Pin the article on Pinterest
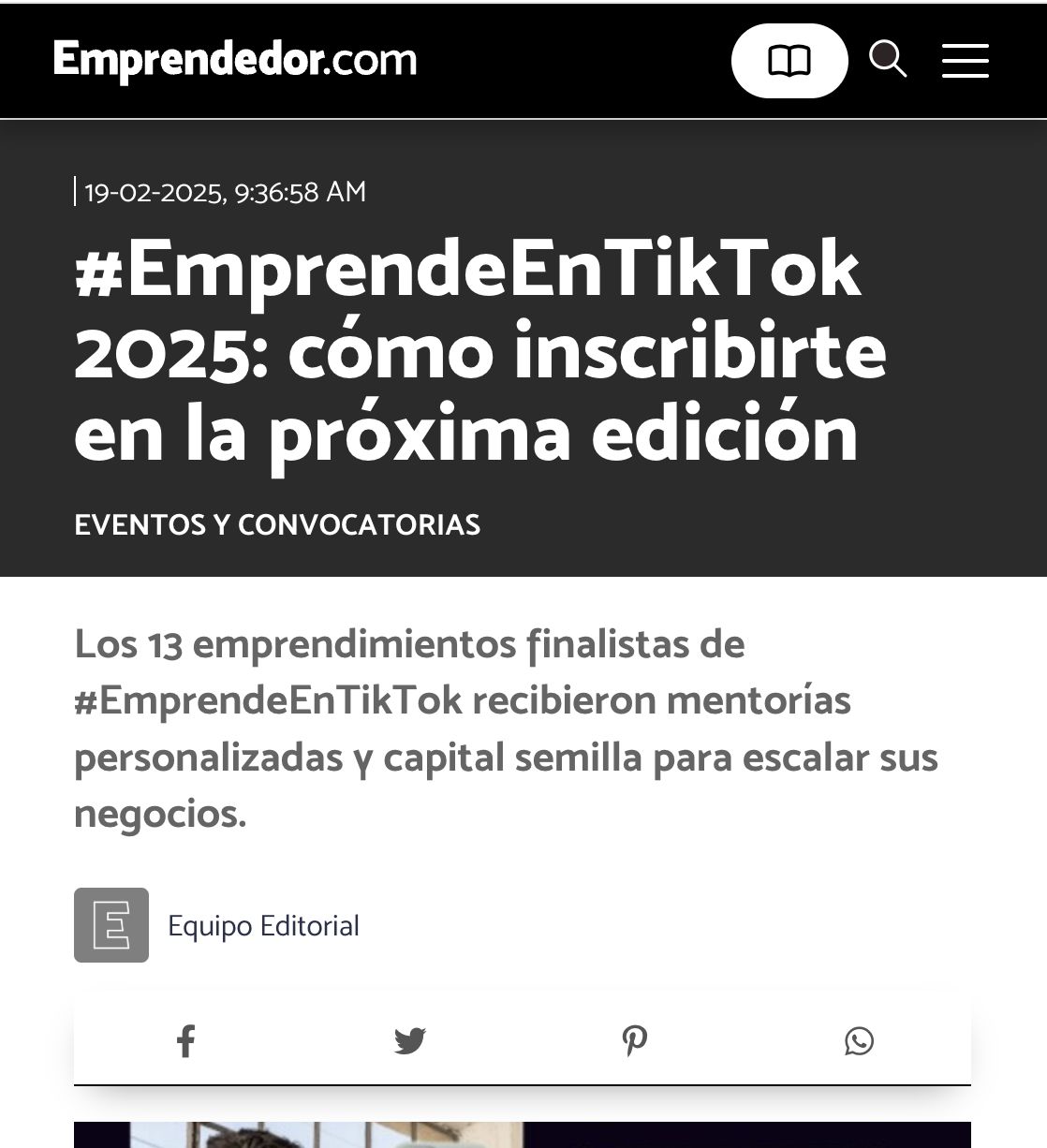 coord(635,1040)
